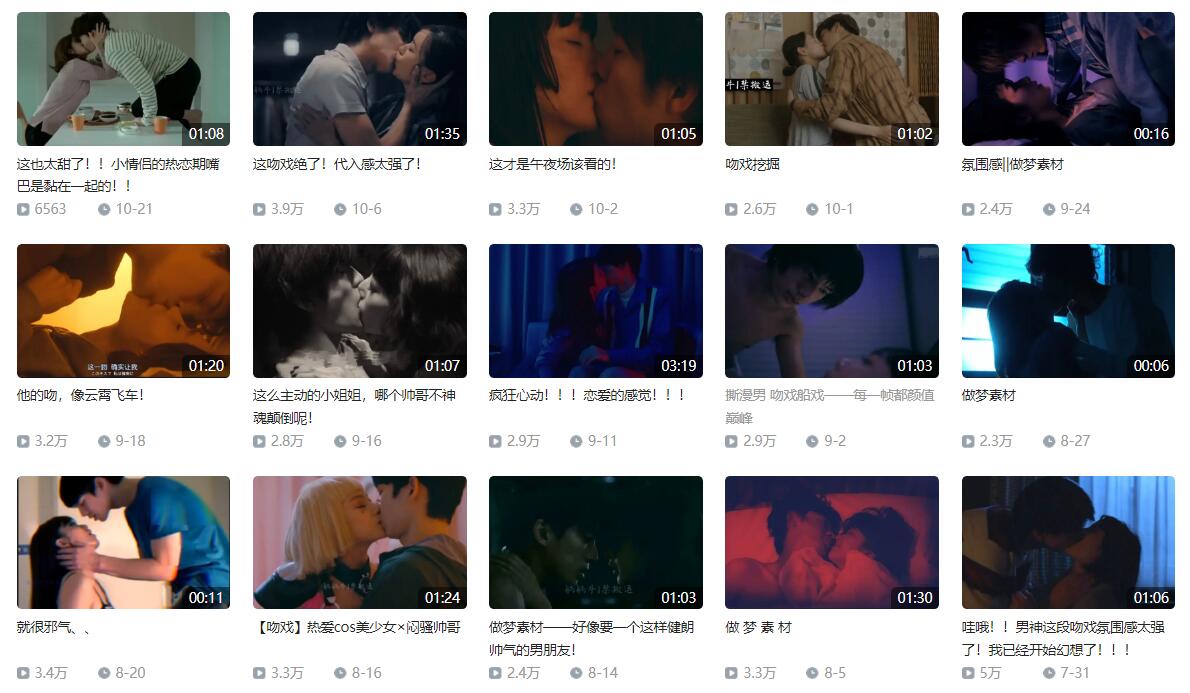
Task: Watch the video '疯狂心动！！！恋爱的感觉！！！'
Action: (595, 311)
